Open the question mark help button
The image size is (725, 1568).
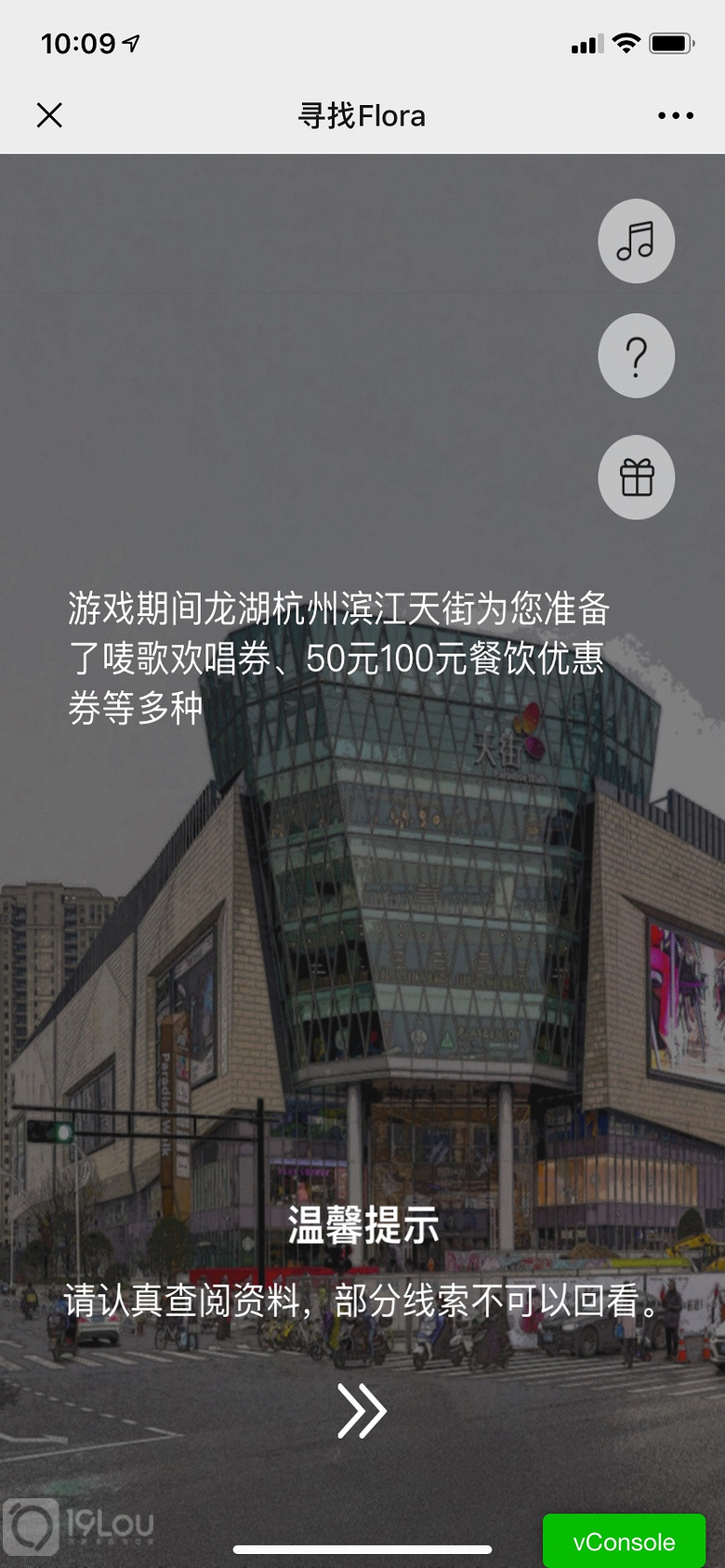[x=636, y=357]
